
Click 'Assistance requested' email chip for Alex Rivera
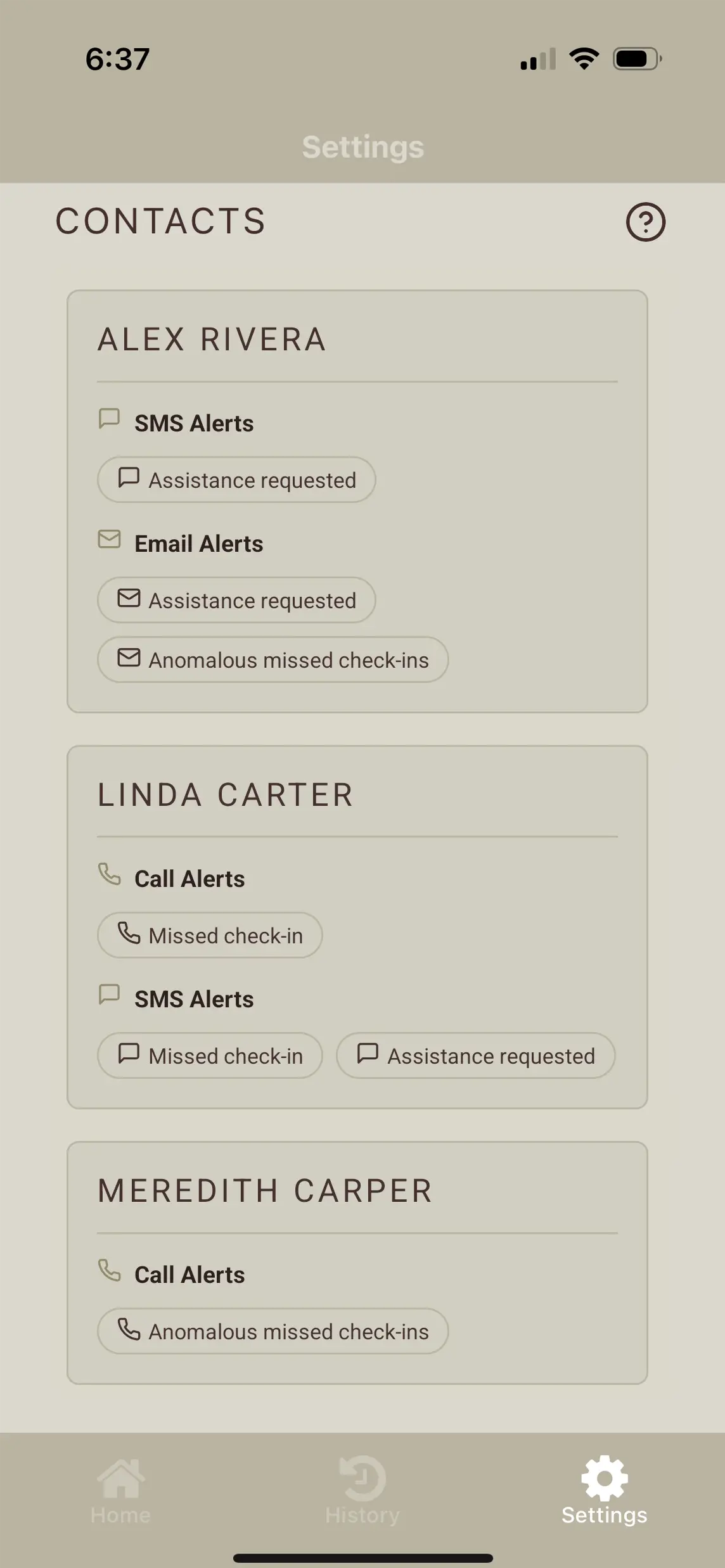tap(236, 600)
